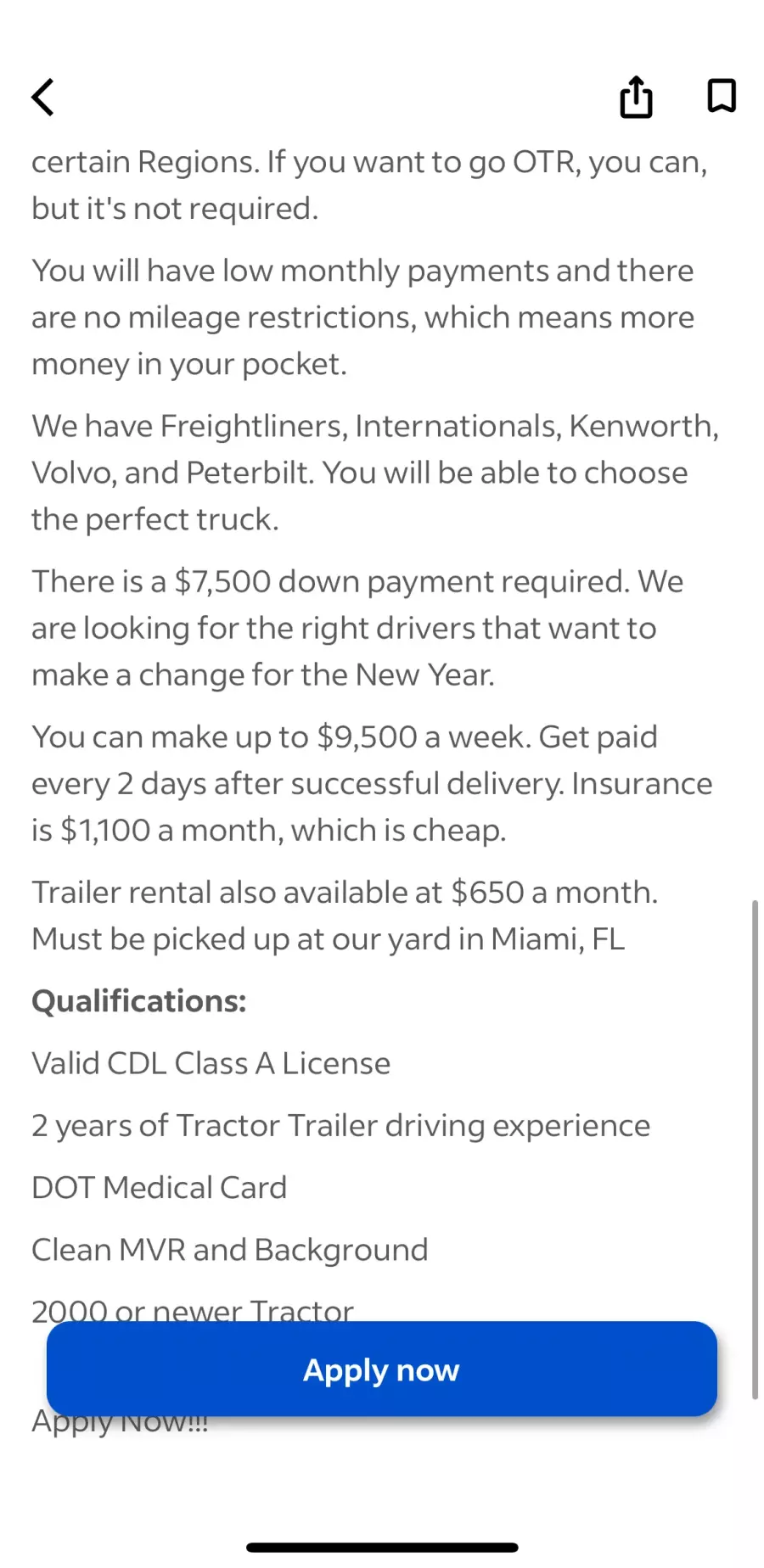The width and height of the screenshot is (764, 1568).
Task: Share this job posting
Action: pyautogui.click(x=636, y=97)
